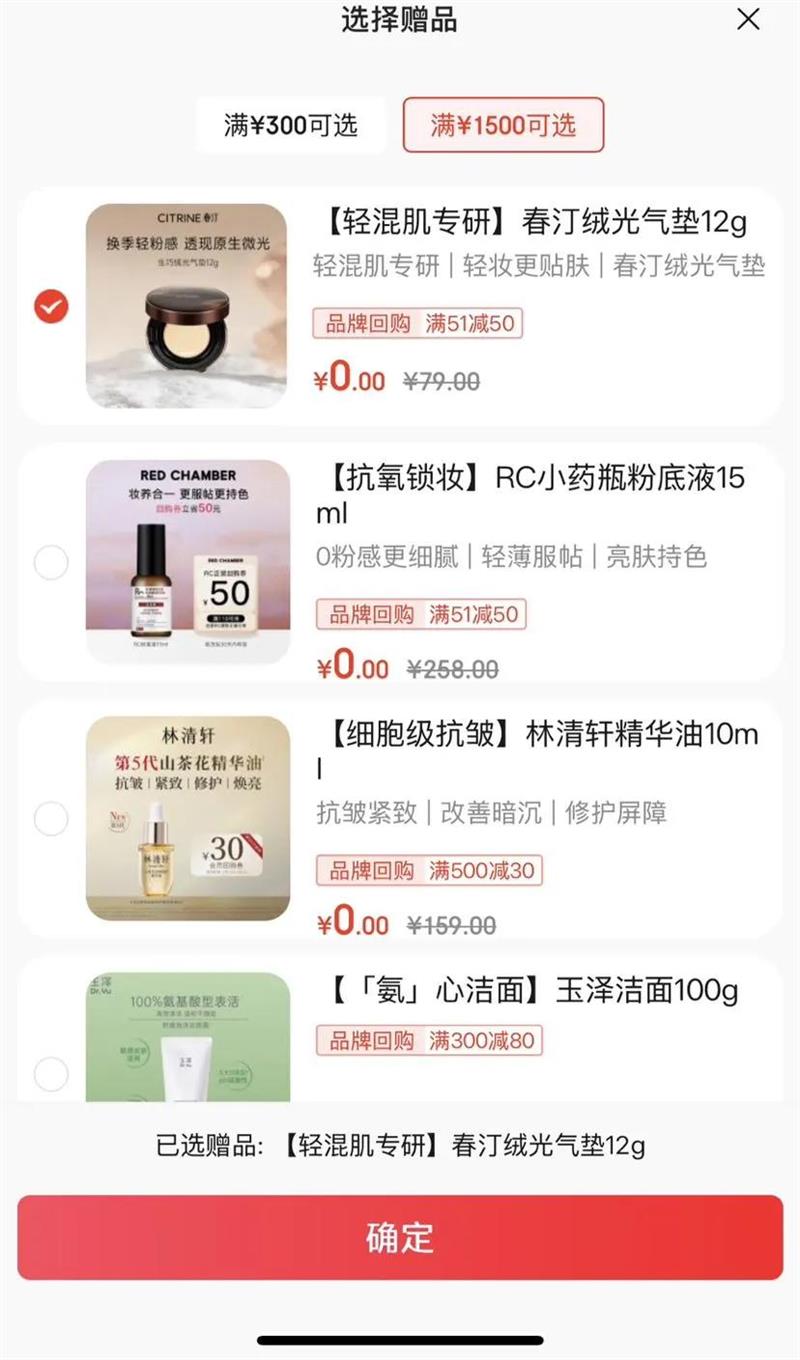Deselect the 春汀绒光气垫12g gift

coord(51,306)
